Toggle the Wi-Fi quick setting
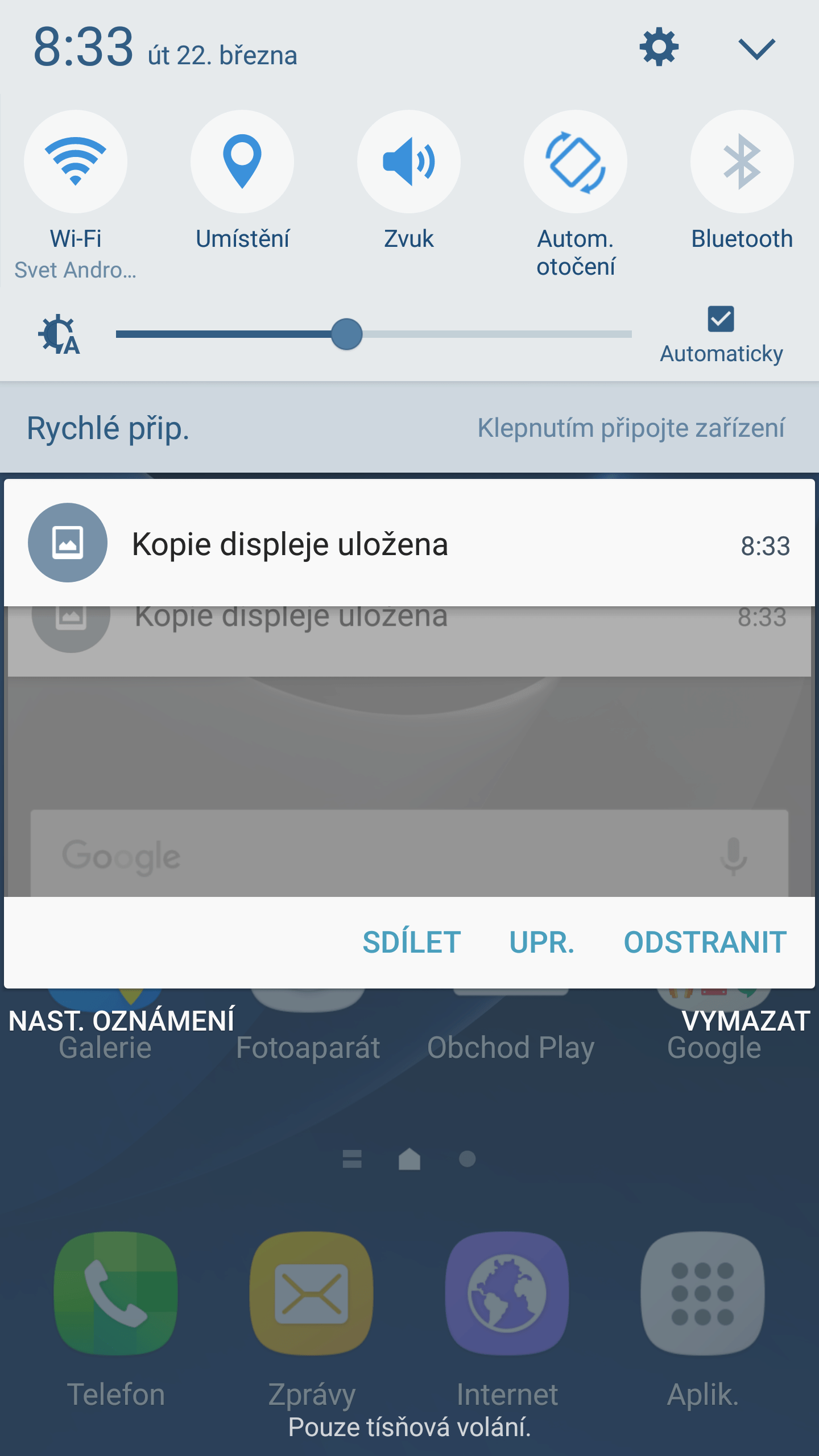Screen dimensions: 819x1456 [x=76, y=162]
